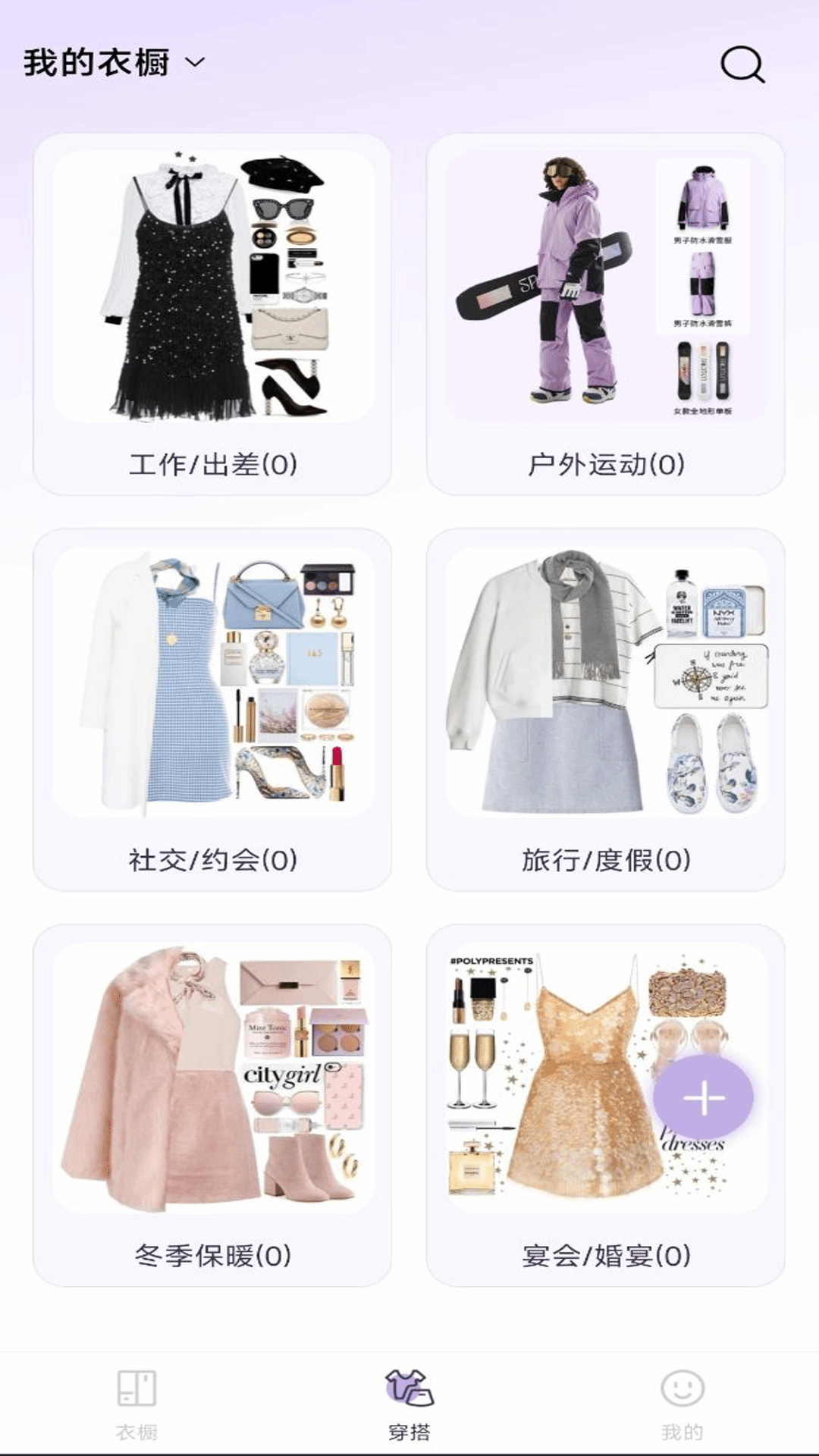Screen dimensions: 819x1456
Task: Open the 宴会/婚宴 outfit category
Action: (x=606, y=1106)
